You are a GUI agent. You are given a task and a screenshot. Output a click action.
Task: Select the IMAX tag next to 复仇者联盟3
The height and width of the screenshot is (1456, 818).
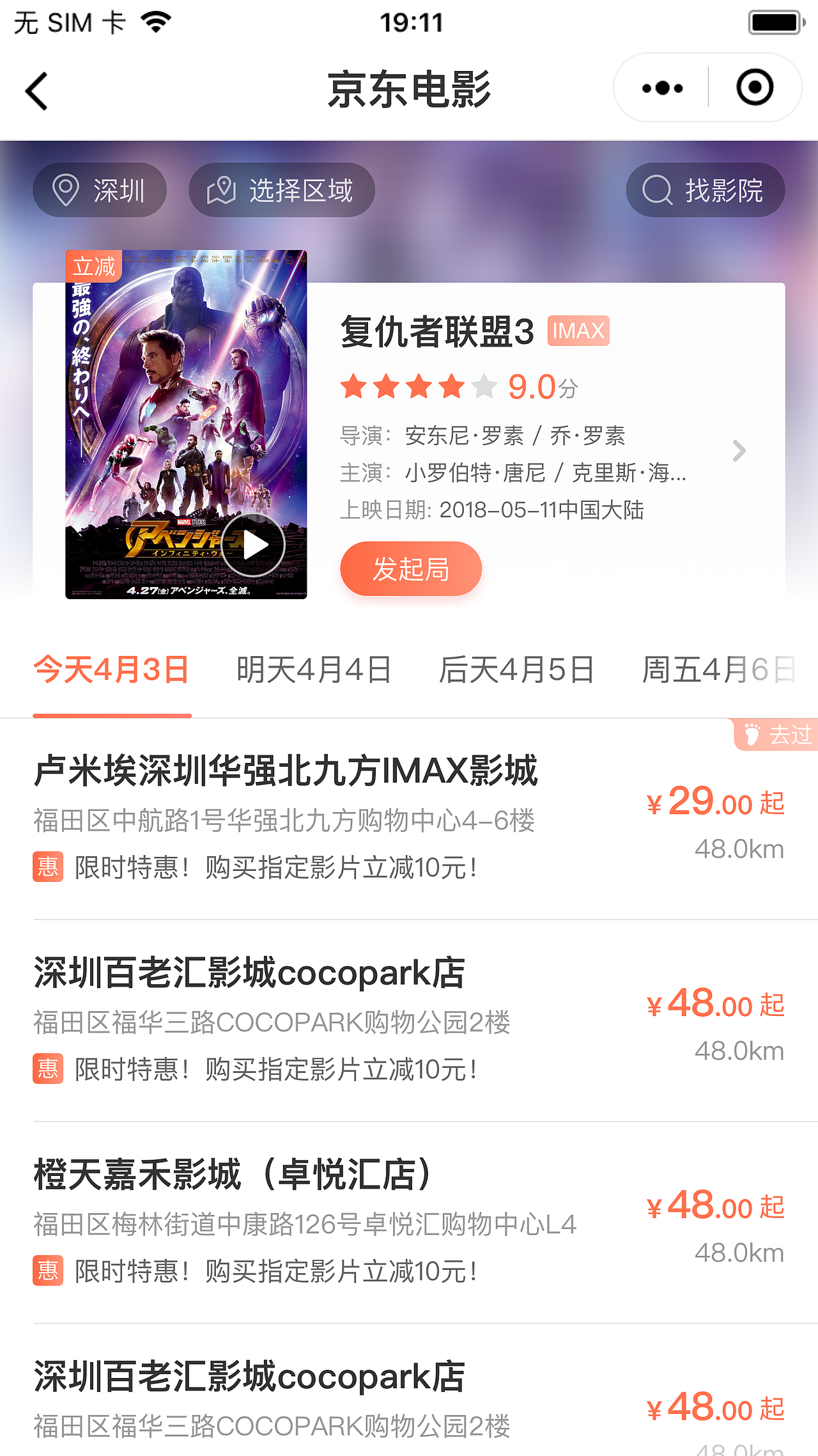577,331
